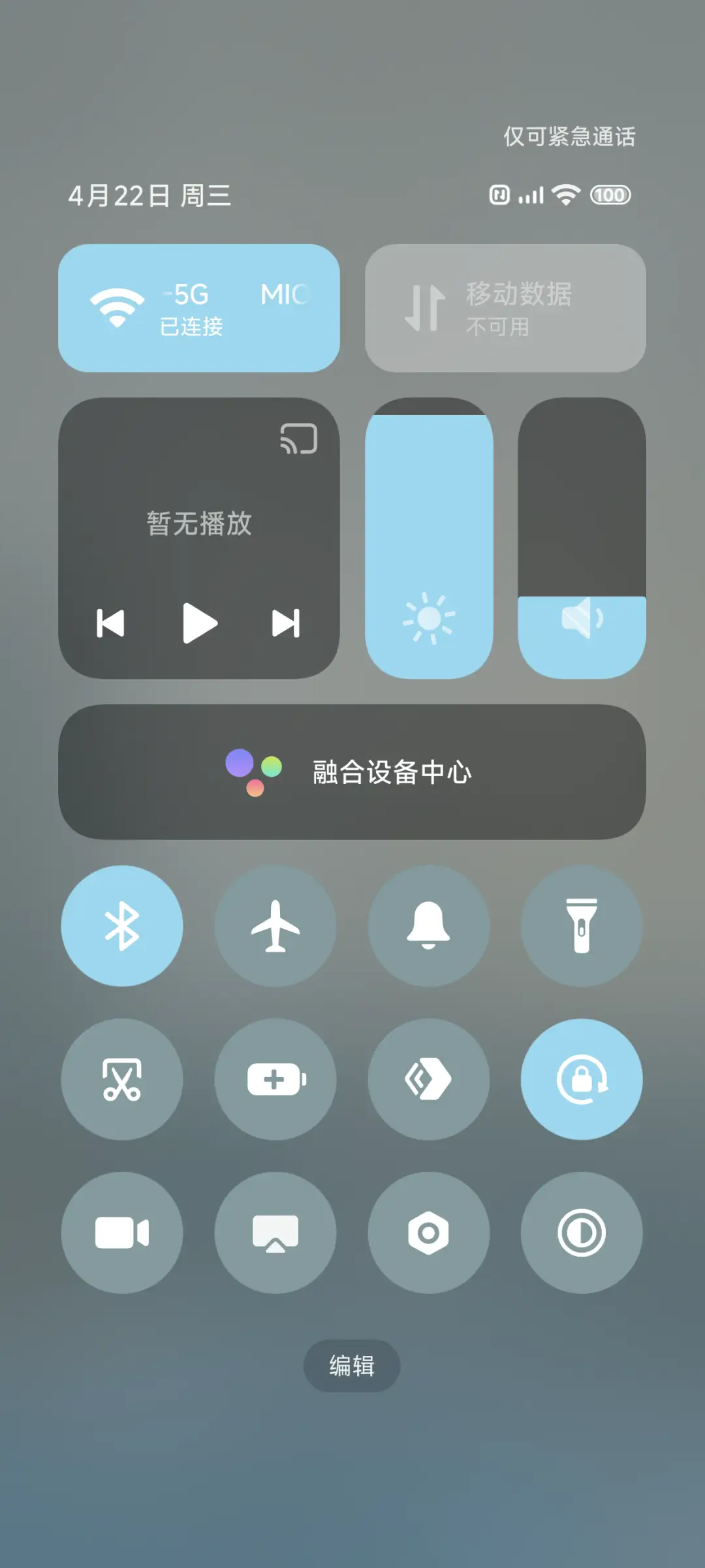This screenshot has height=1568, width=705.
Task: Expand the Wi-Fi connection tile
Action: (x=199, y=307)
